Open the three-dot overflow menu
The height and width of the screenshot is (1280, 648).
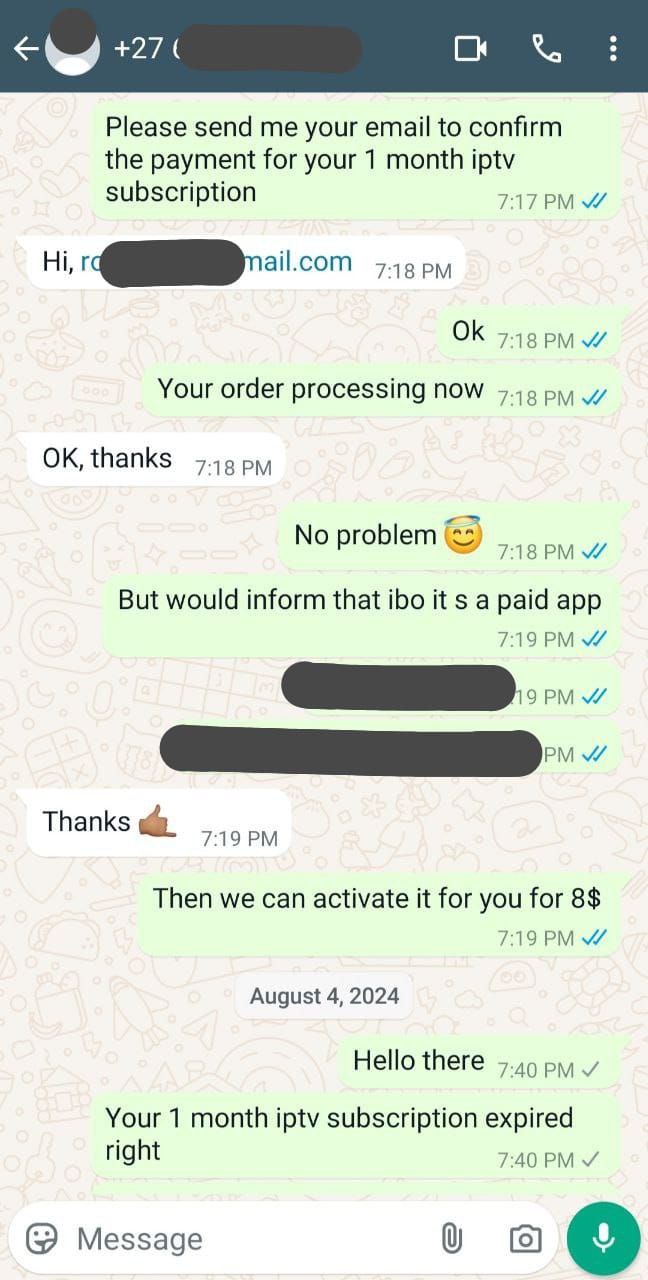(x=612, y=48)
